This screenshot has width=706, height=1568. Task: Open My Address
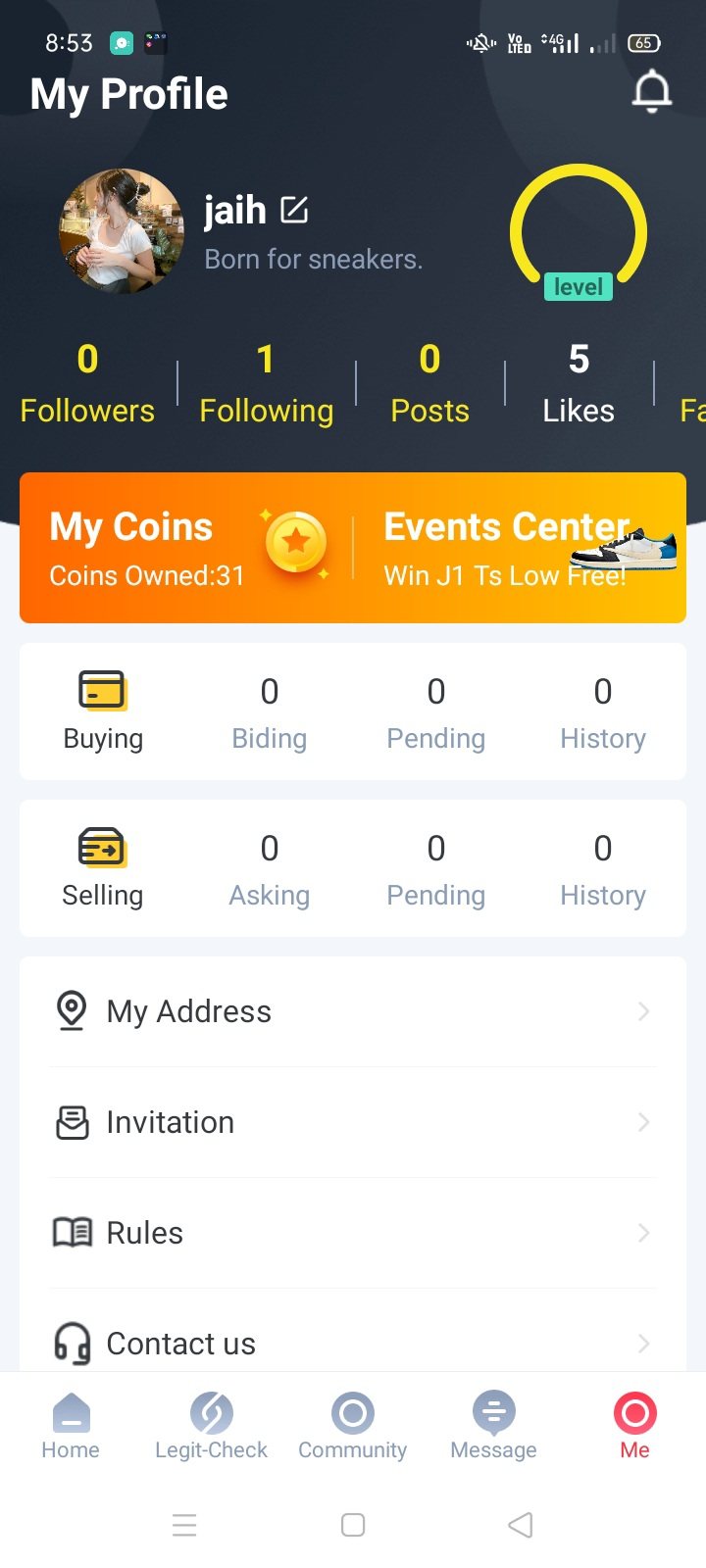click(x=353, y=1011)
